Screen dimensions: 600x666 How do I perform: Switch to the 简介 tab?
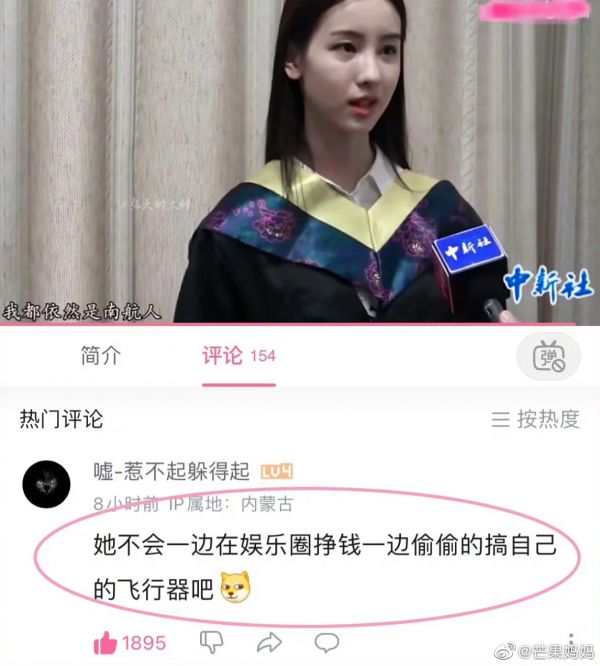(x=100, y=356)
